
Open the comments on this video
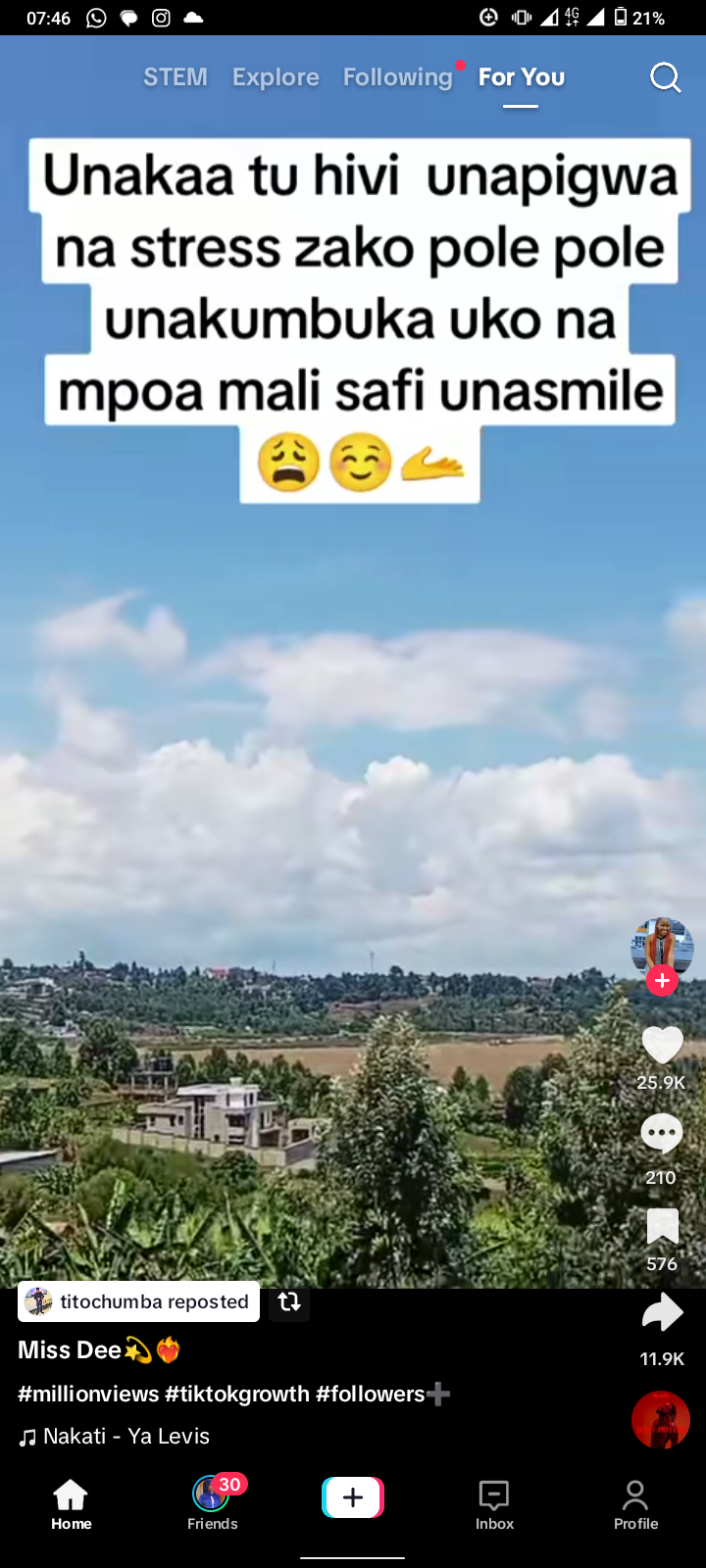662,1135
